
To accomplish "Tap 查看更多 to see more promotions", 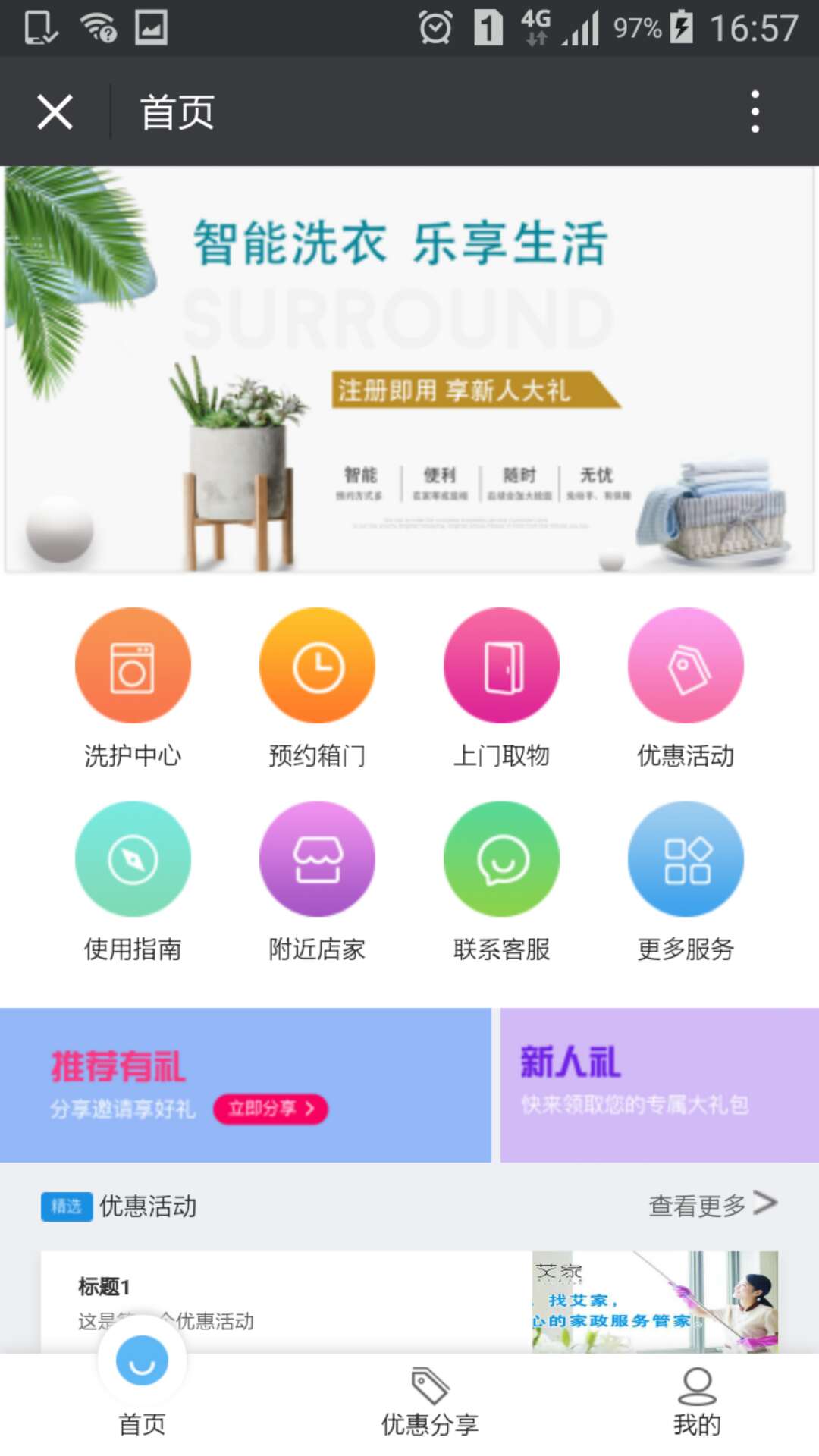I will point(712,1205).
